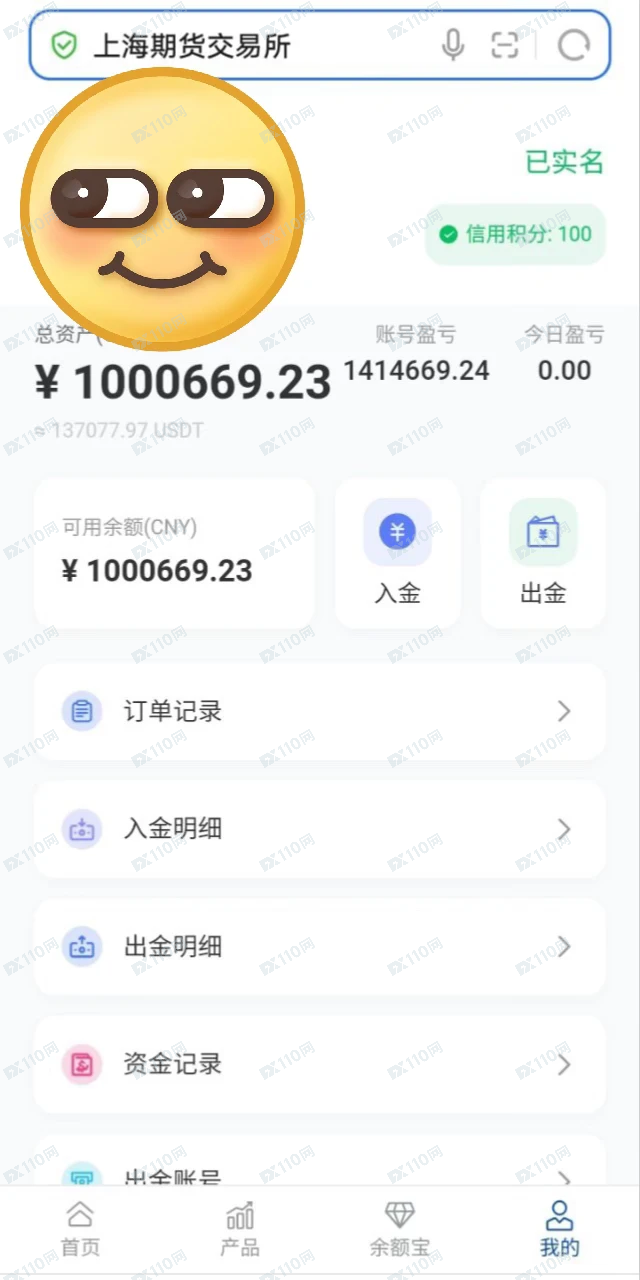Open 入金明细 deposit details
This screenshot has width=640, height=1280.
tap(320, 829)
